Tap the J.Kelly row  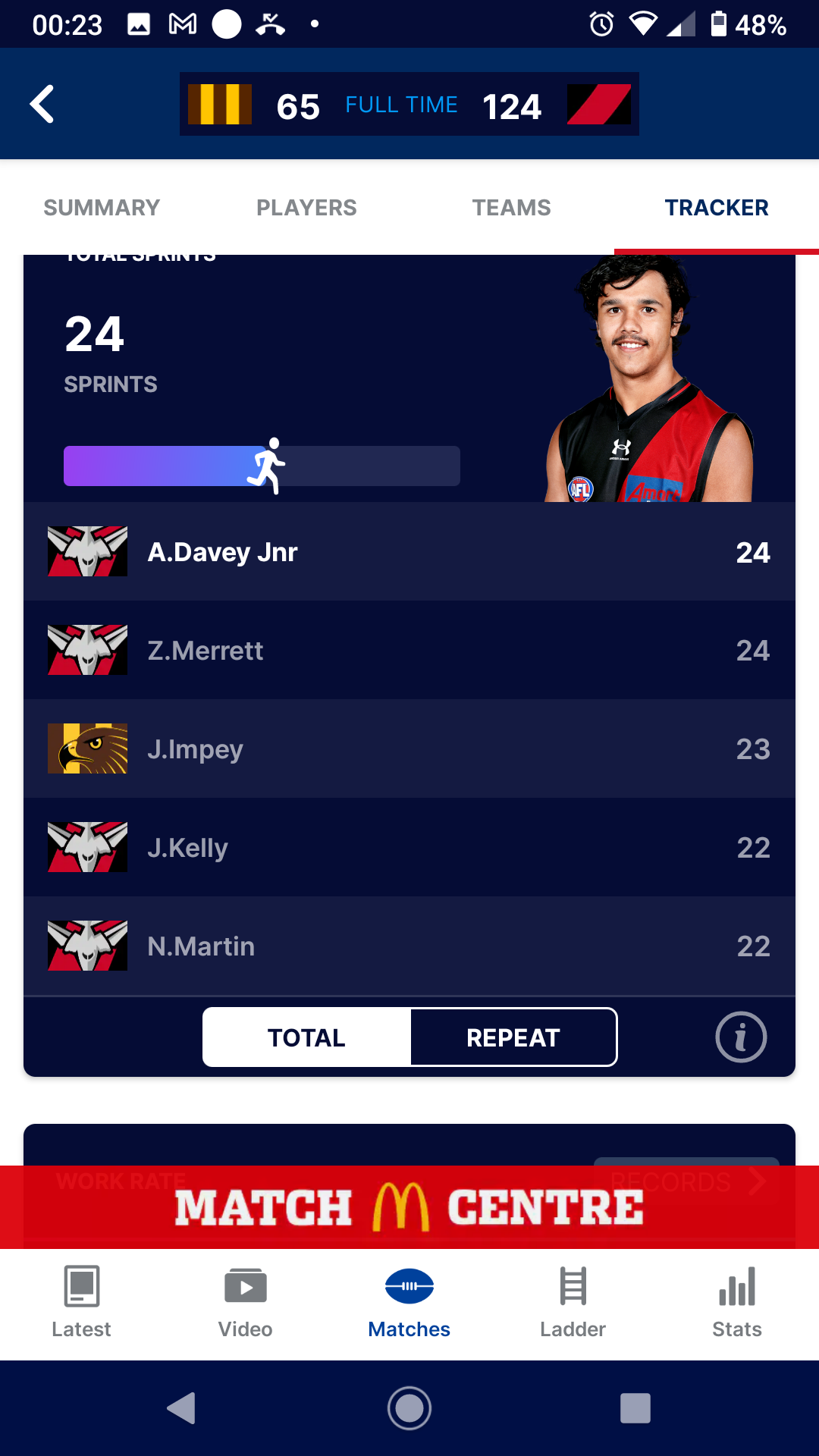point(409,847)
